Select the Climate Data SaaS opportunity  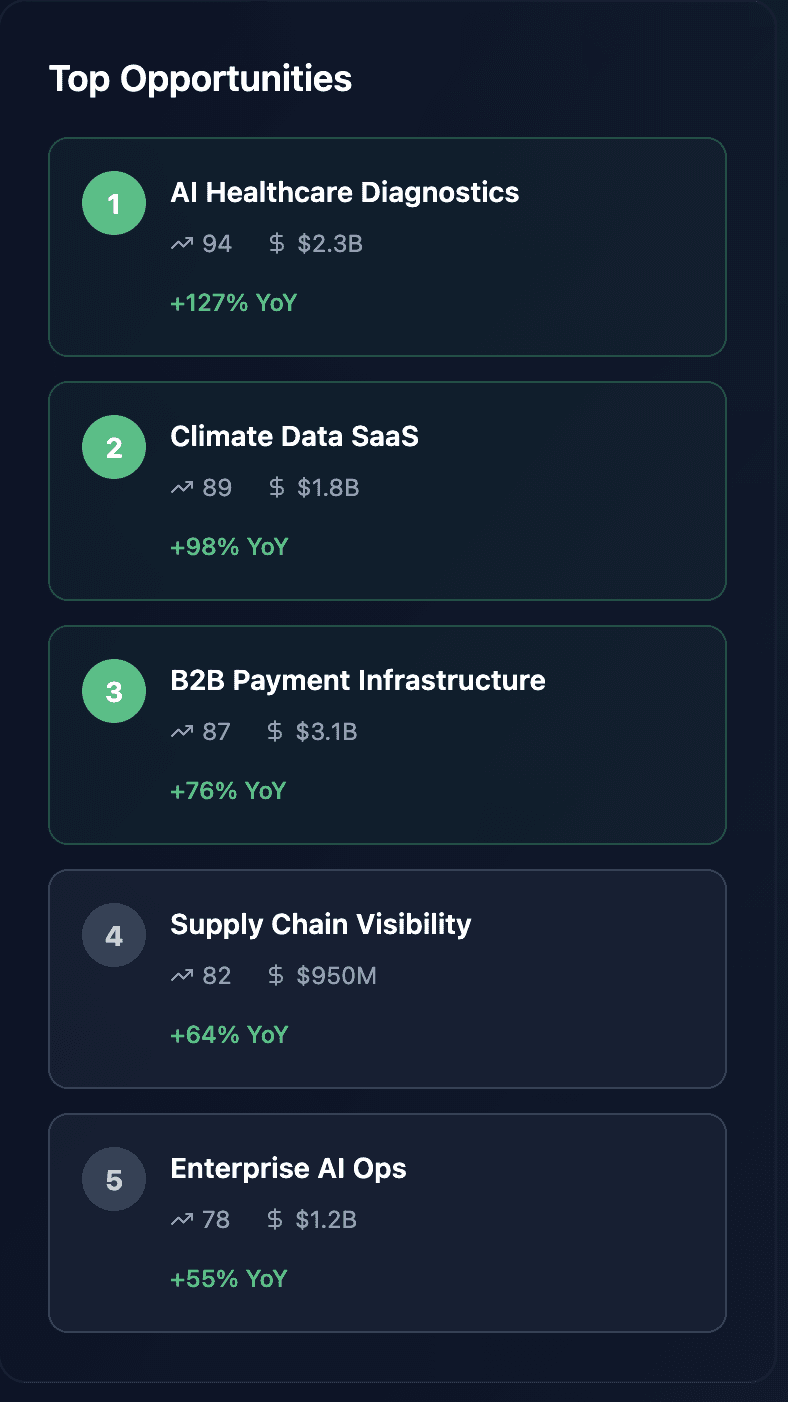387,491
